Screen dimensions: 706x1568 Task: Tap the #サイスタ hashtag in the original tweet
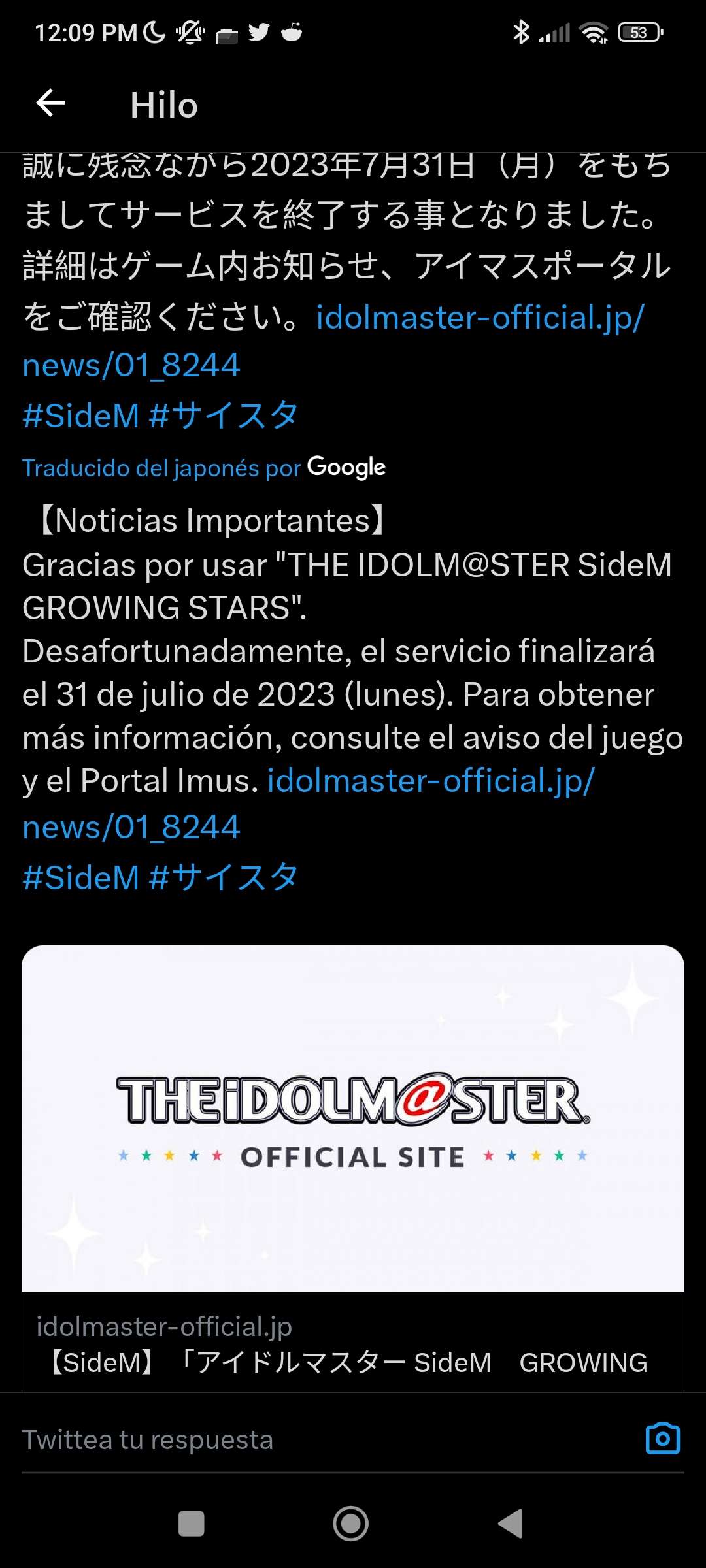[x=224, y=416]
